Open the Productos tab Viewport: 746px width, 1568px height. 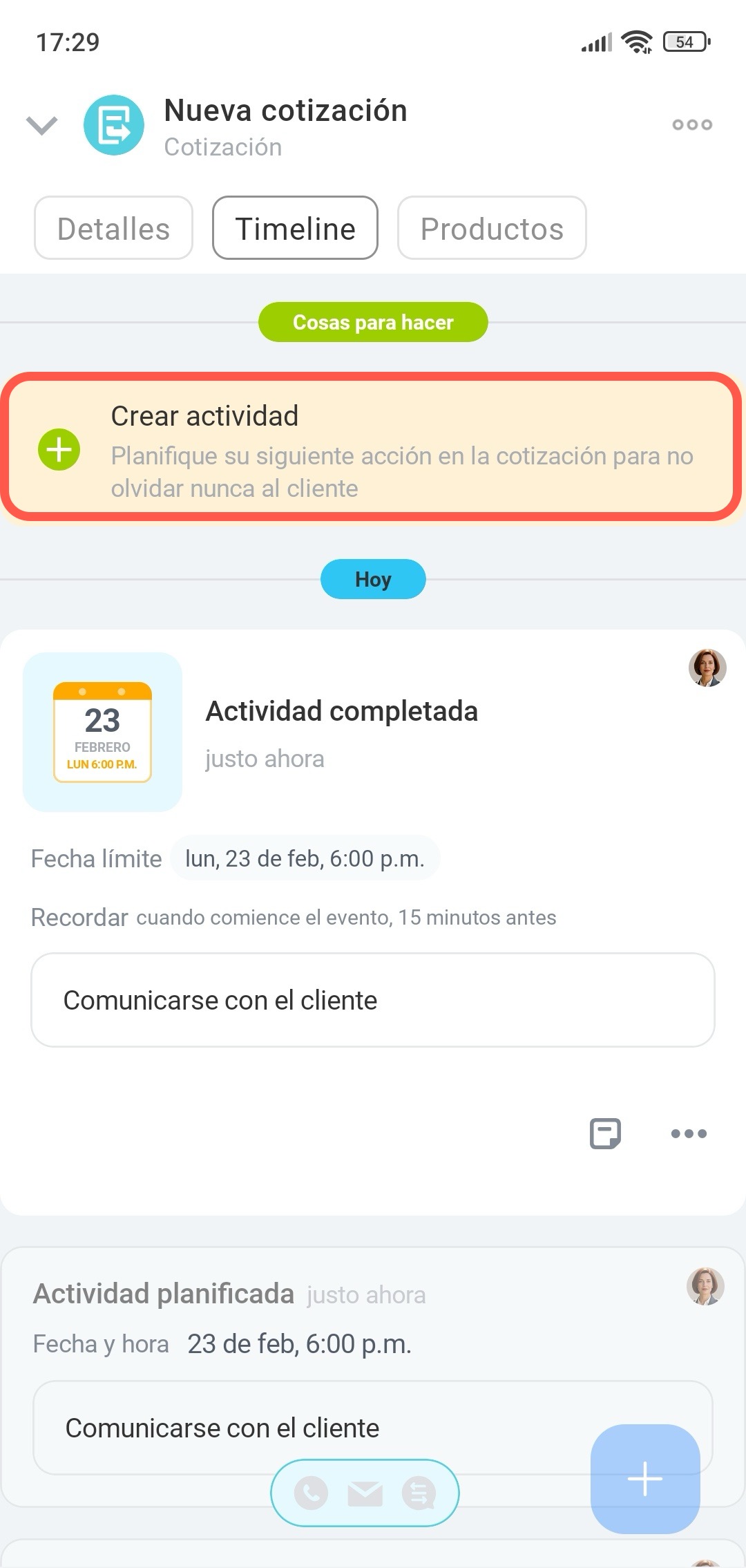(492, 228)
